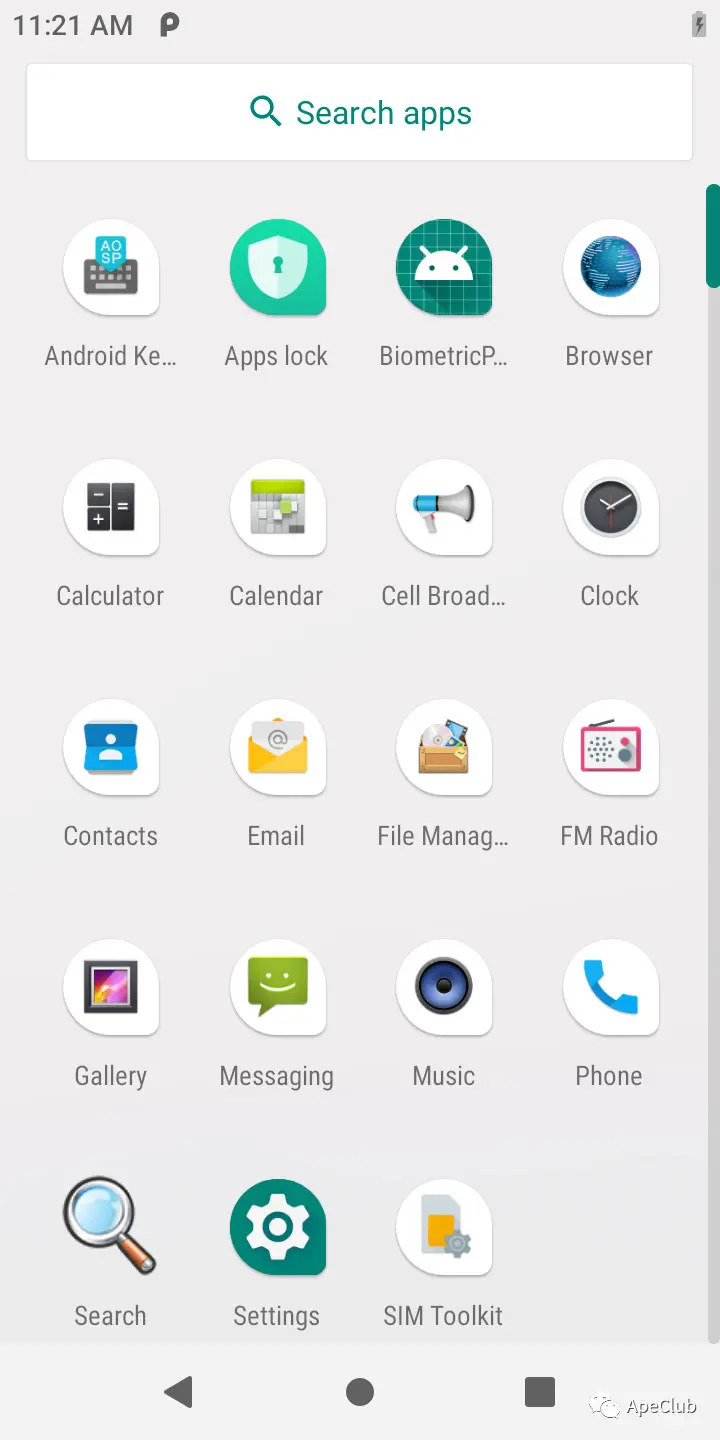This screenshot has width=720, height=1440.
Task: Open the Calendar app
Action: [277, 509]
